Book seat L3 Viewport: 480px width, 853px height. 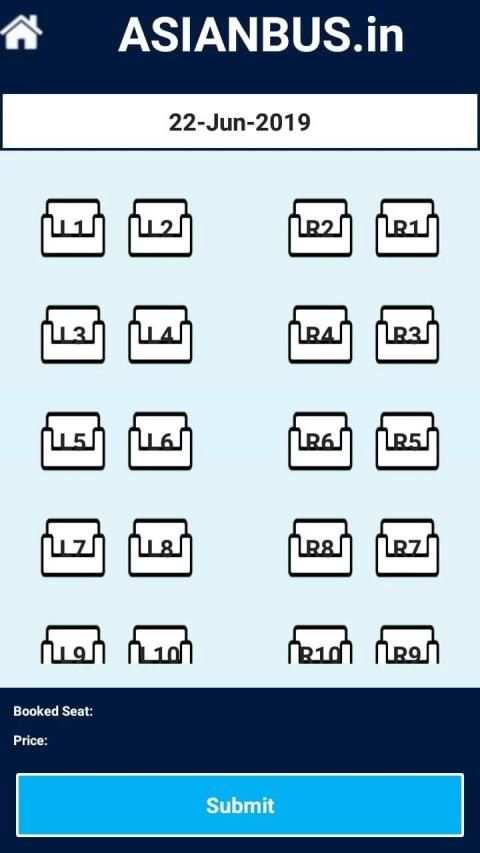click(x=73, y=334)
